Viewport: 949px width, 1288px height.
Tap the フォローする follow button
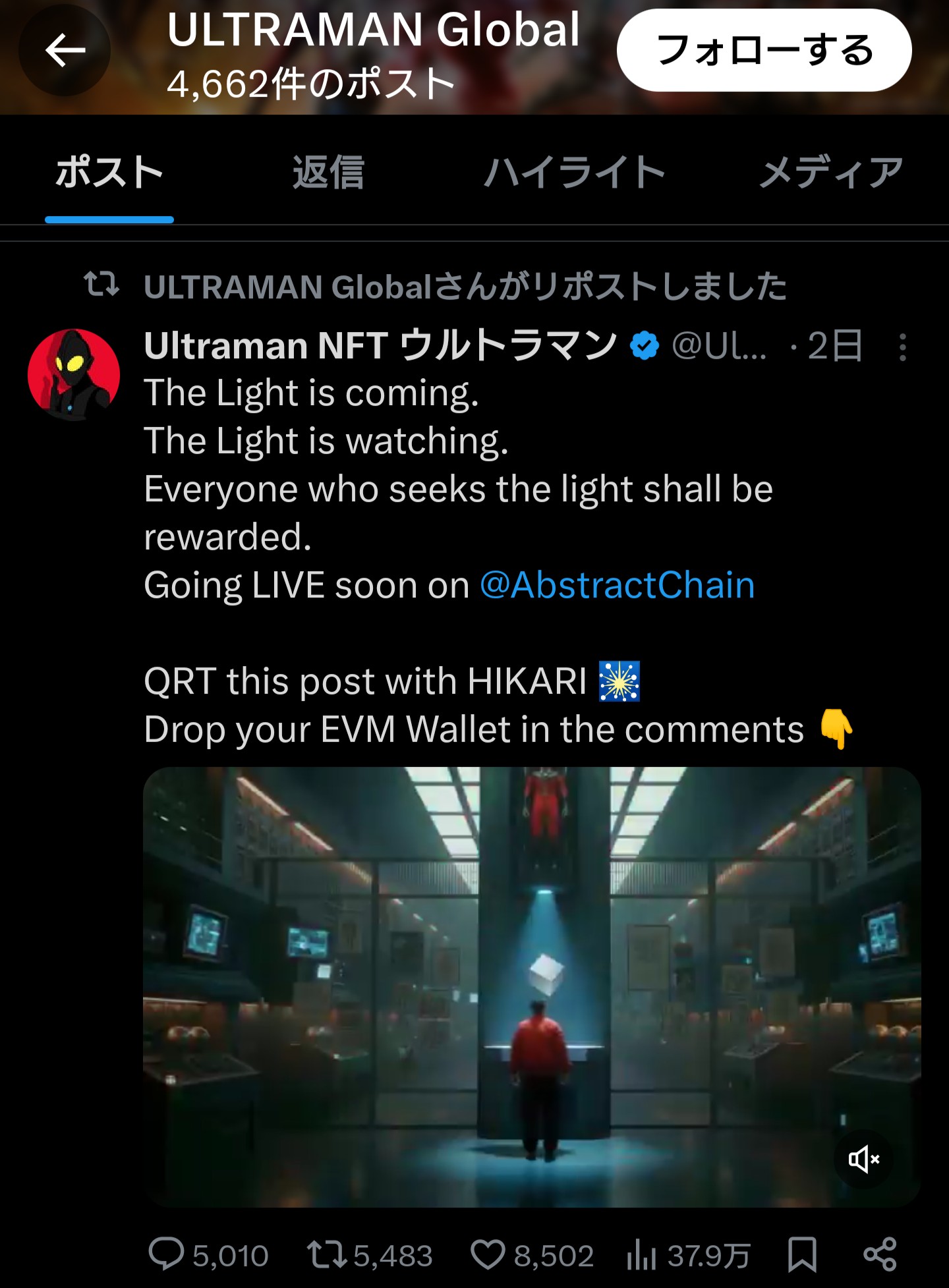click(x=764, y=50)
